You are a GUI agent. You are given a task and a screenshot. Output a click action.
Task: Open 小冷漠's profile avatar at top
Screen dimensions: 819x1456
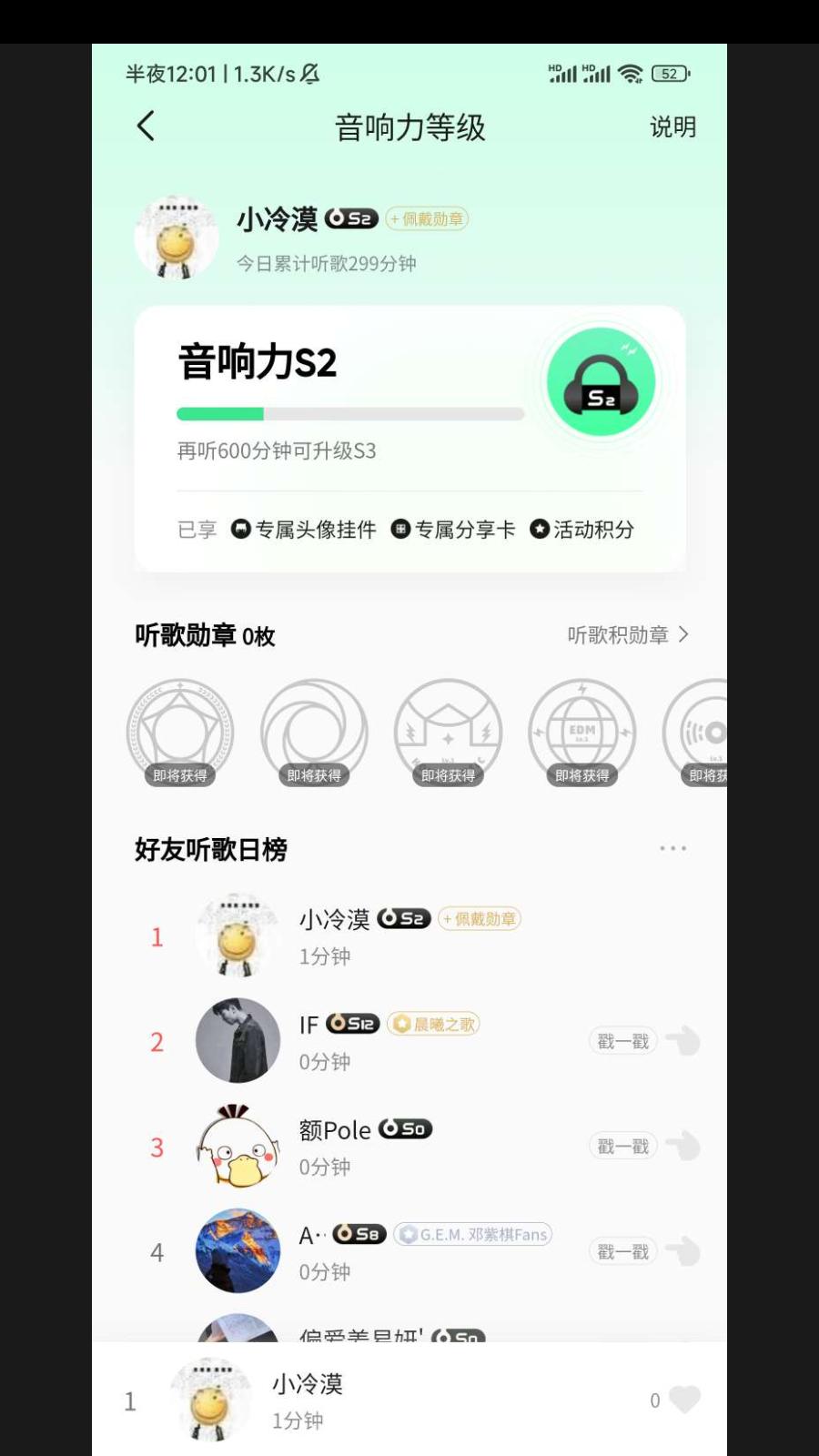pos(177,238)
